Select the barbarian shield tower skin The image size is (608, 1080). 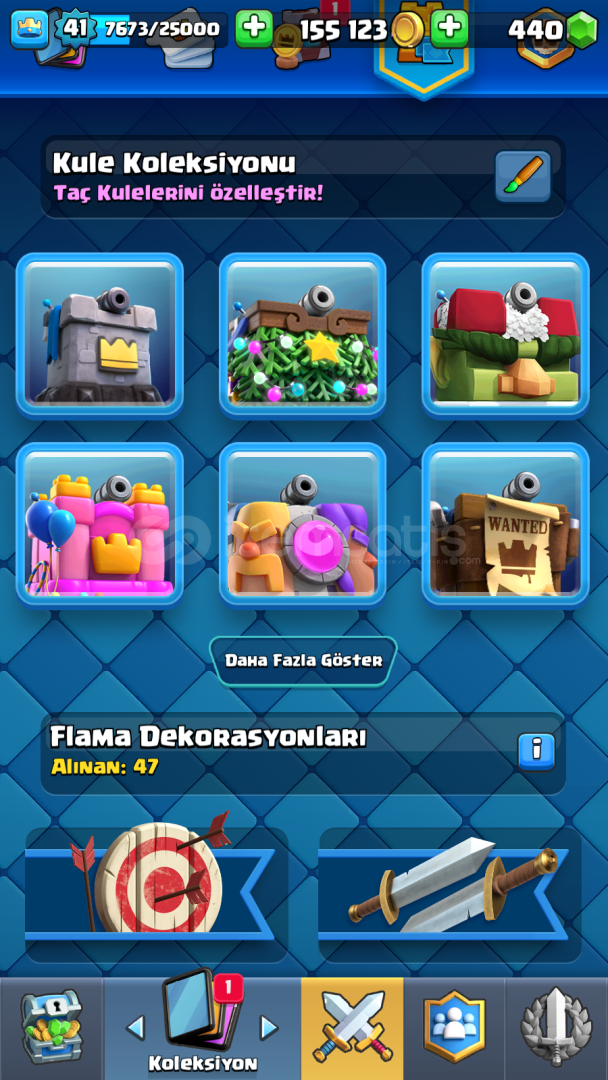[302, 525]
